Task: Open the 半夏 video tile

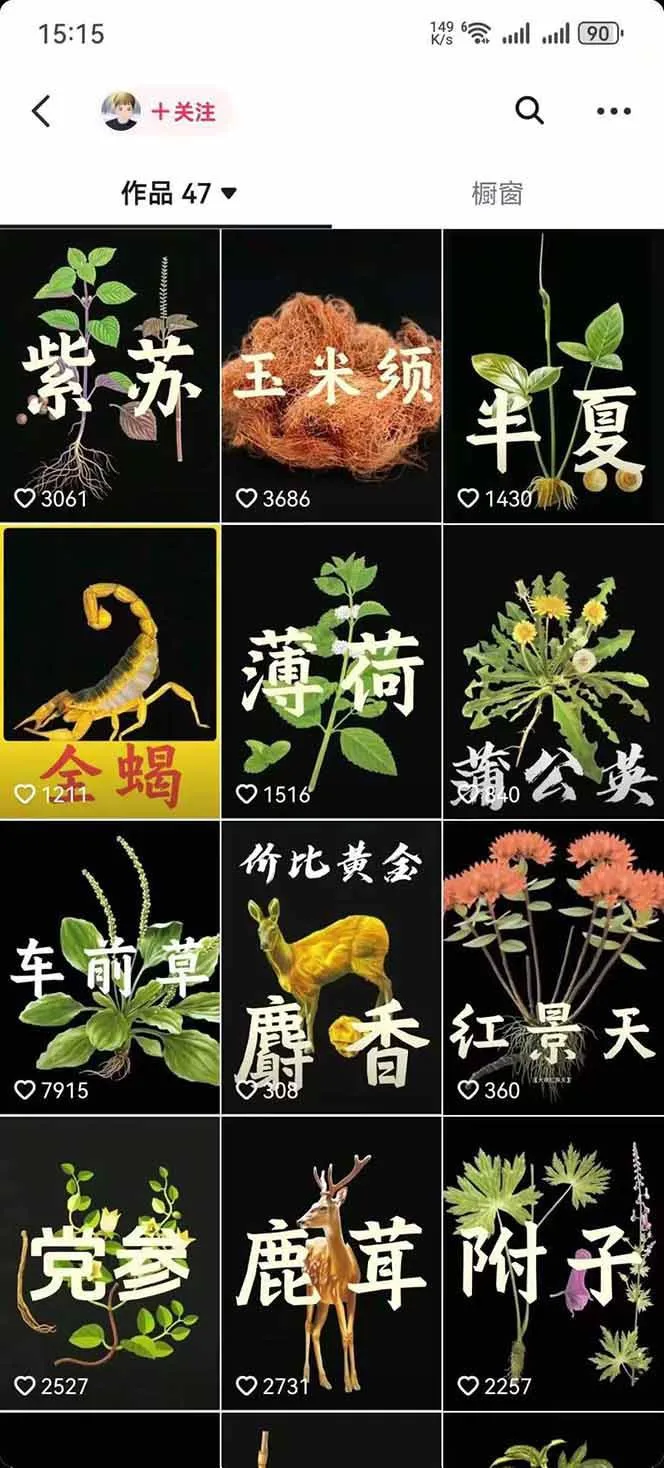Action: pyautogui.click(x=553, y=375)
